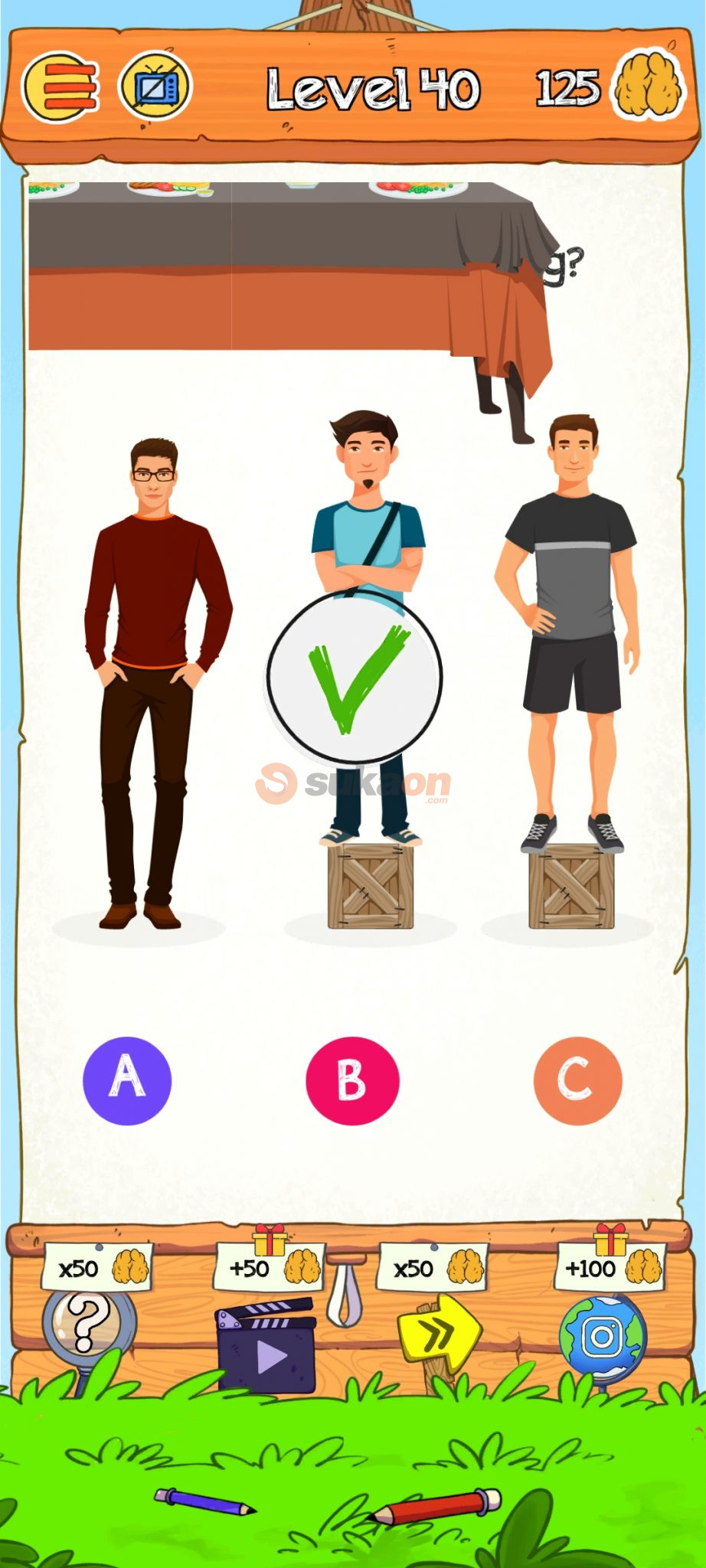
Task: Tap the no-ads TV icon
Action: click(x=155, y=88)
